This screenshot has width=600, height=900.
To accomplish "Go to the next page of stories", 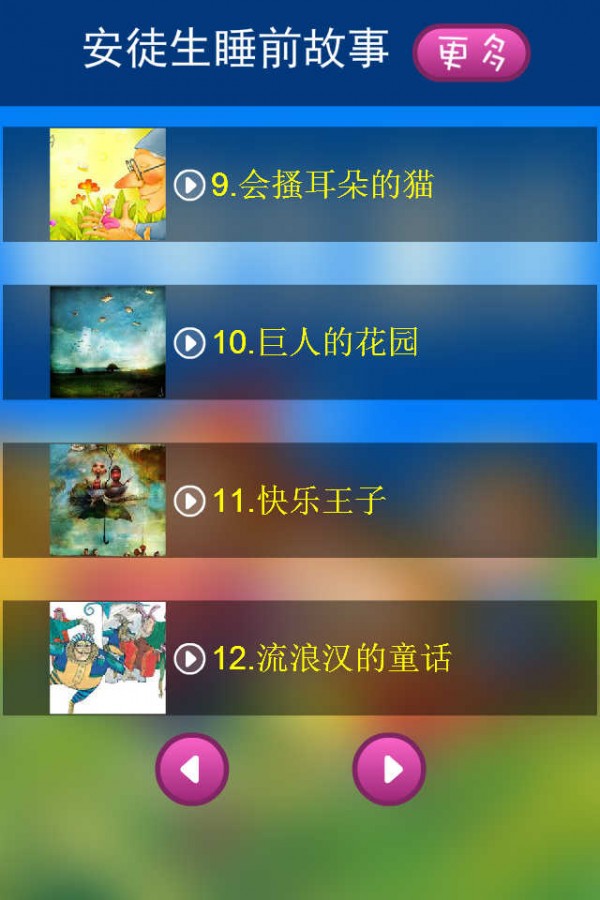I will pyautogui.click(x=389, y=769).
